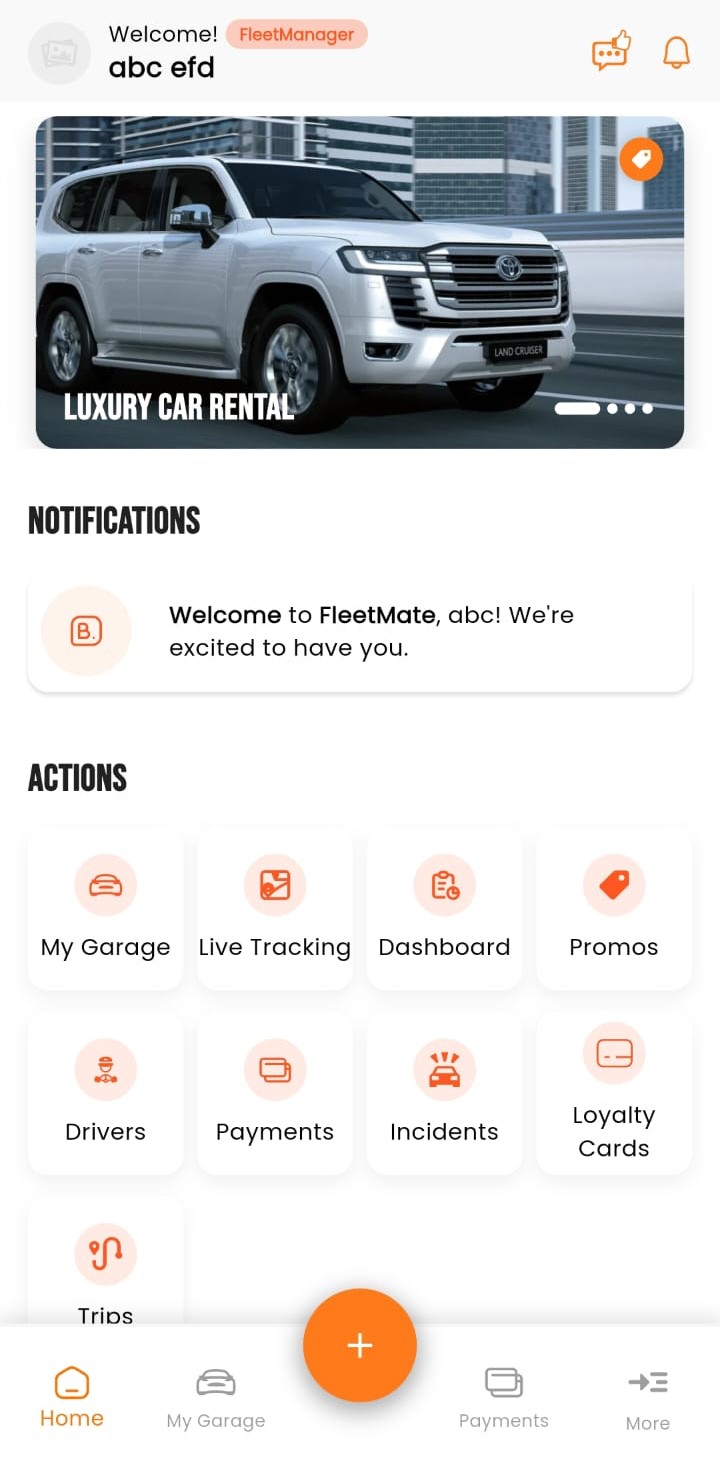This screenshot has height=1467, width=720.
Task: Open Loyalty Cards
Action: pos(614,1093)
